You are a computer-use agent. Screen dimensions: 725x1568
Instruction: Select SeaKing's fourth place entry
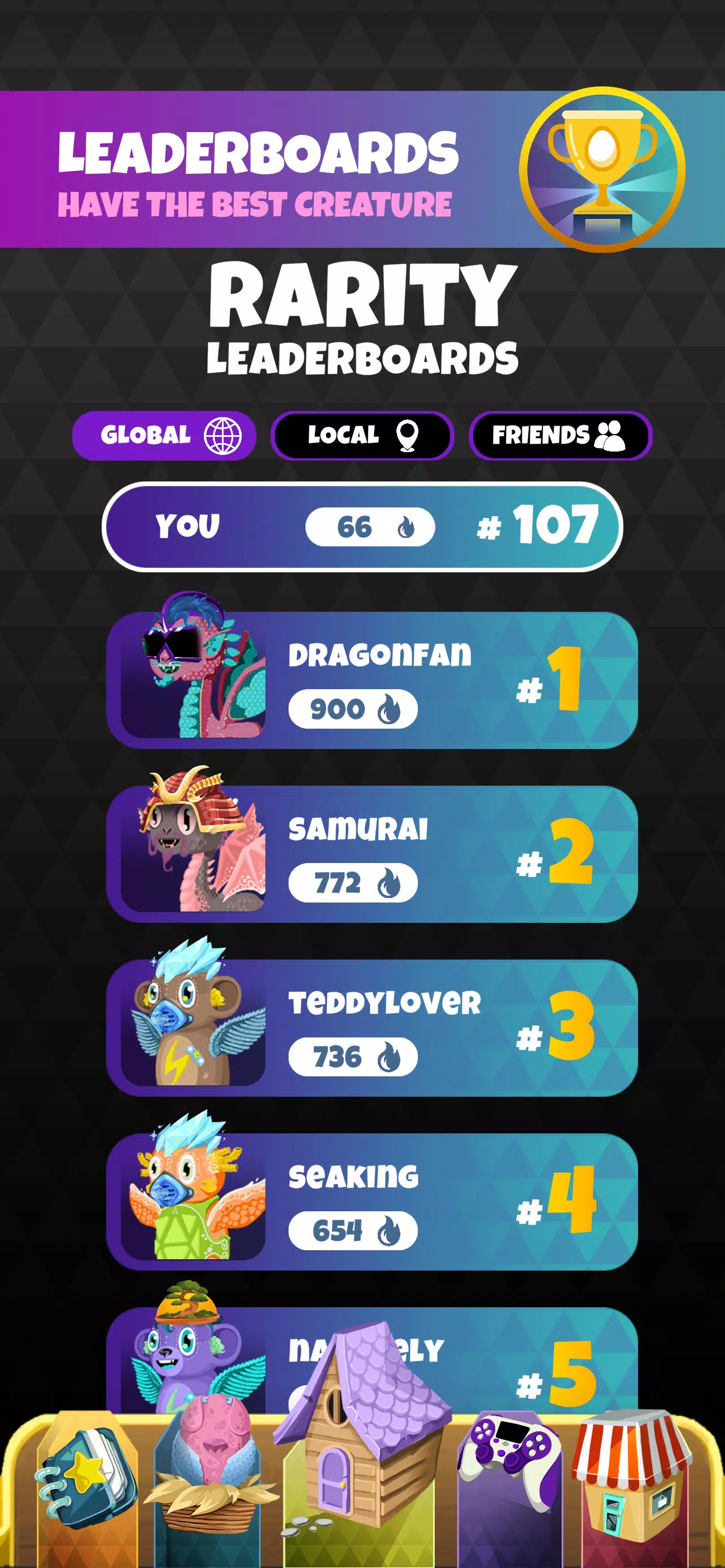point(372,1201)
